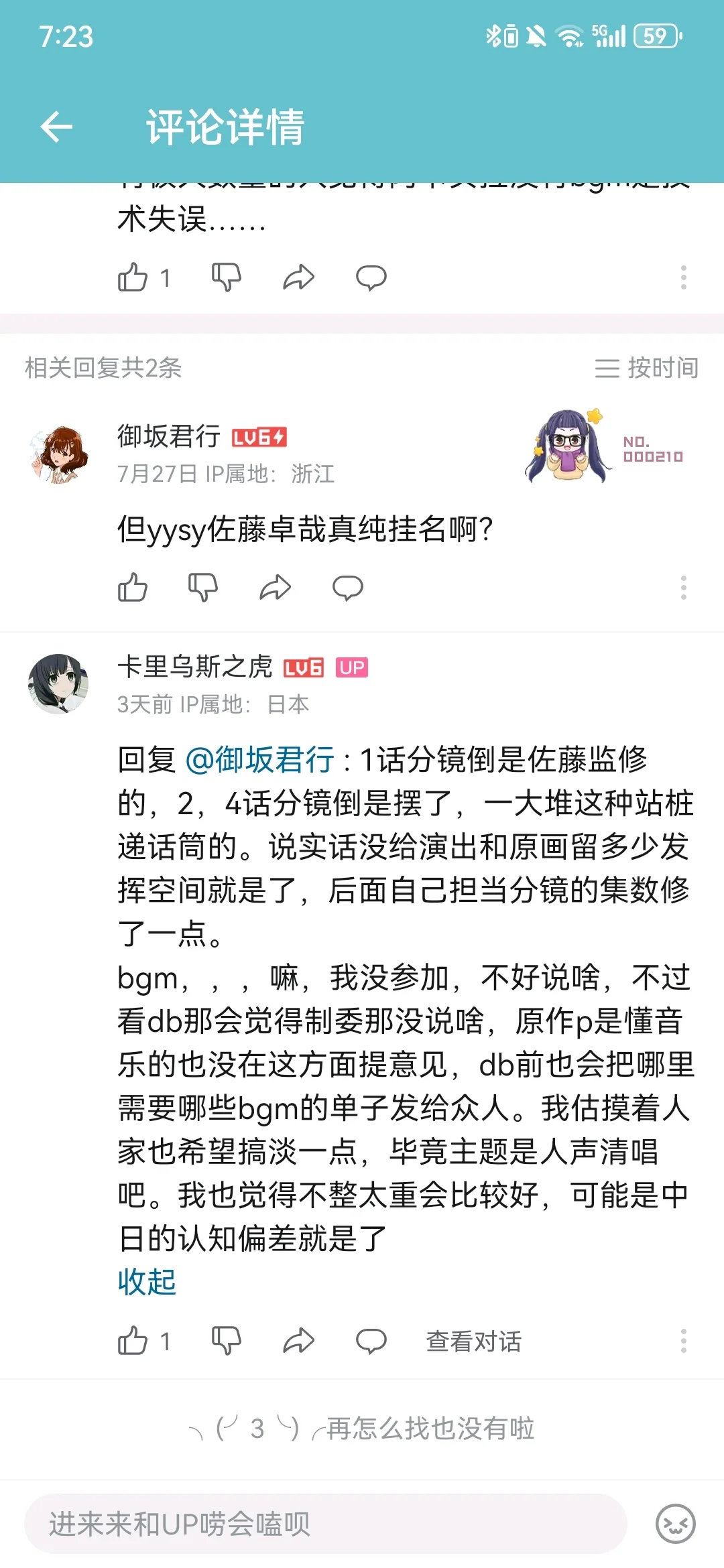Share 御坂君行's reply
Viewport: 724px width, 1568px height.
click(x=275, y=588)
